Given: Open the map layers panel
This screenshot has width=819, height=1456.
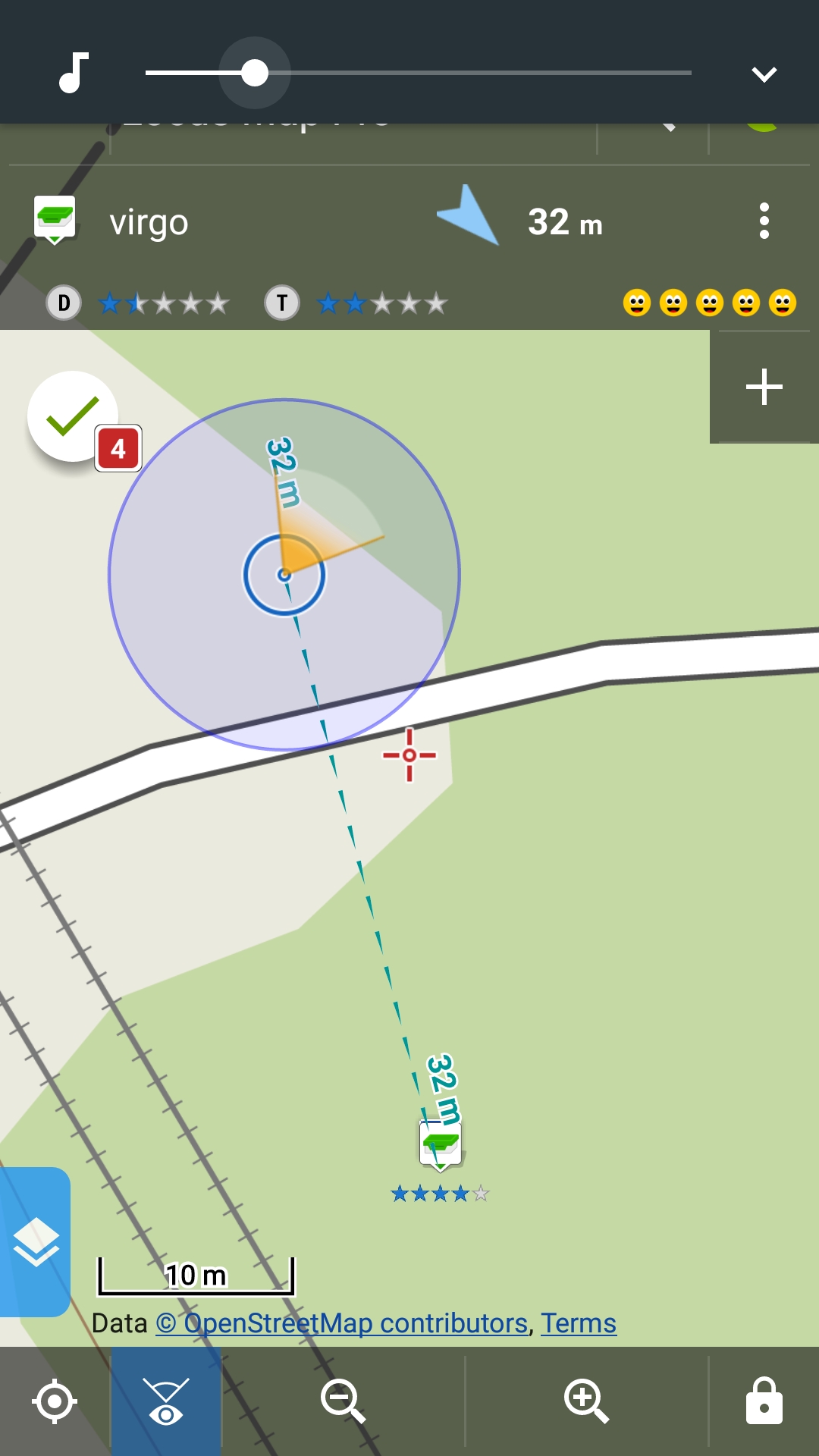Looking at the screenshot, I should (35, 1242).
